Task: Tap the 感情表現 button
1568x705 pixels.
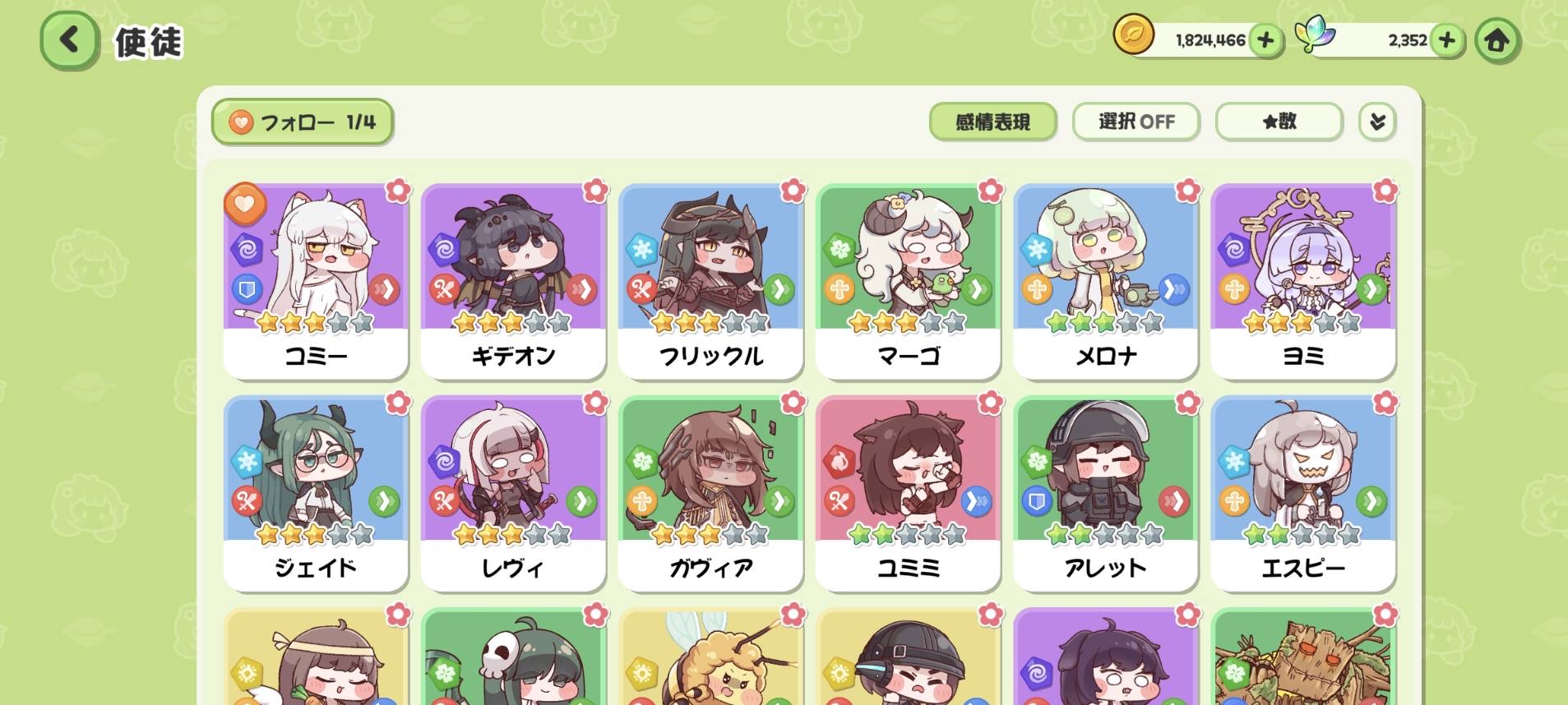Action: point(992,122)
